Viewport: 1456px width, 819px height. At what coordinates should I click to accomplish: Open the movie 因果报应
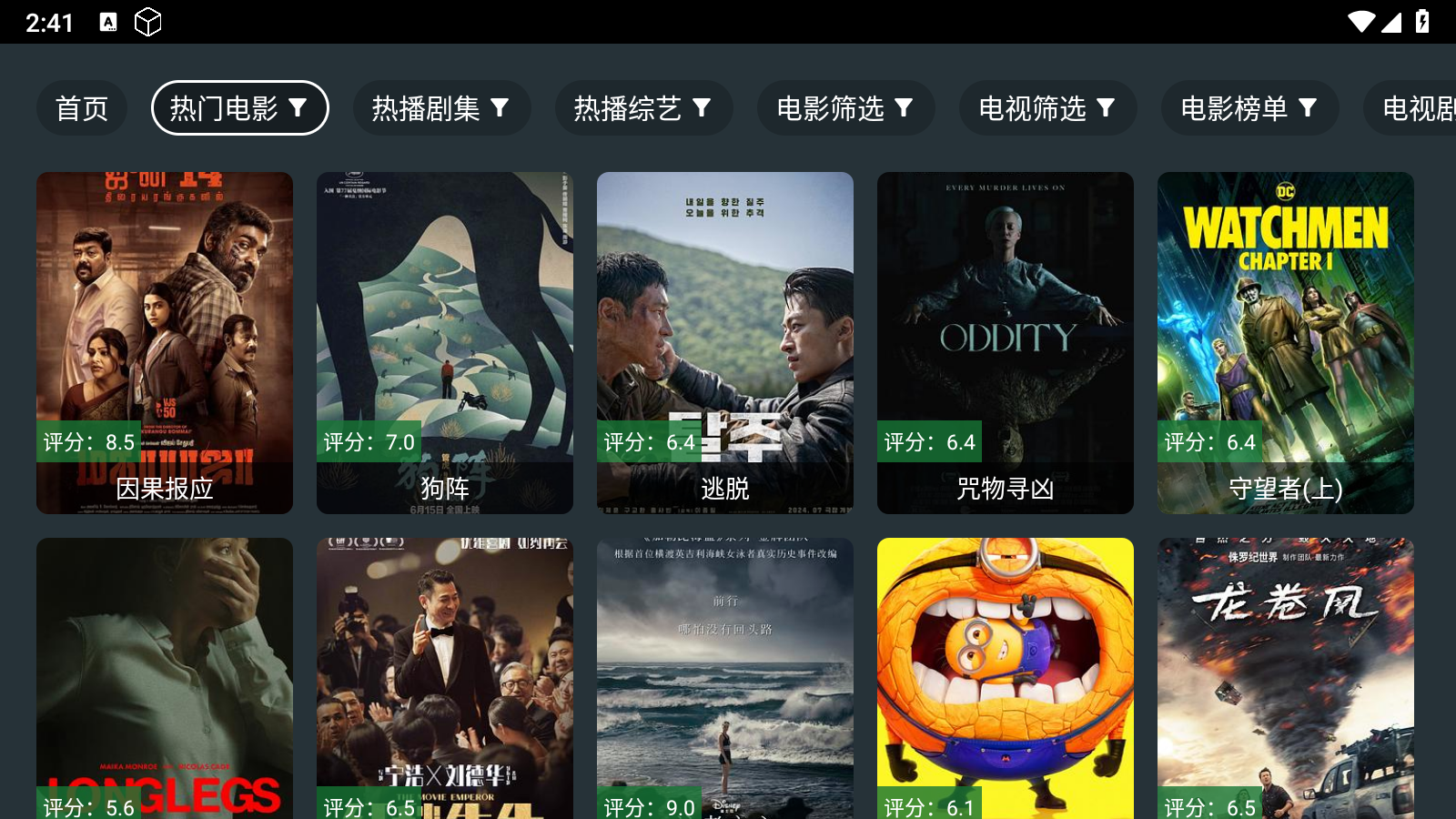click(165, 342)
